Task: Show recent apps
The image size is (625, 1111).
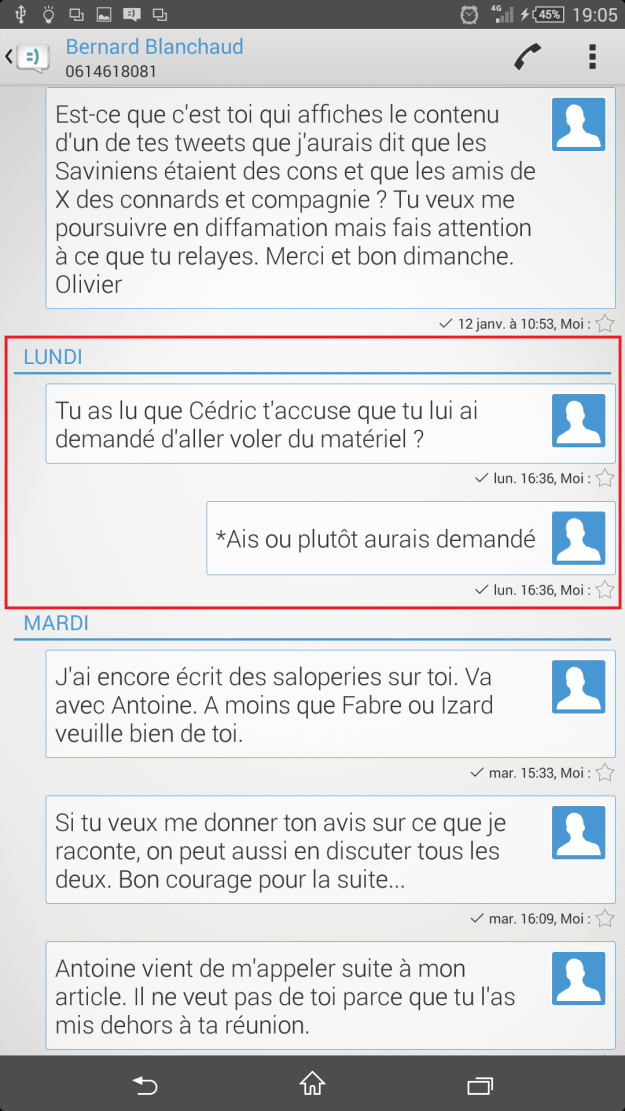Action: [x=480, y=1084]
